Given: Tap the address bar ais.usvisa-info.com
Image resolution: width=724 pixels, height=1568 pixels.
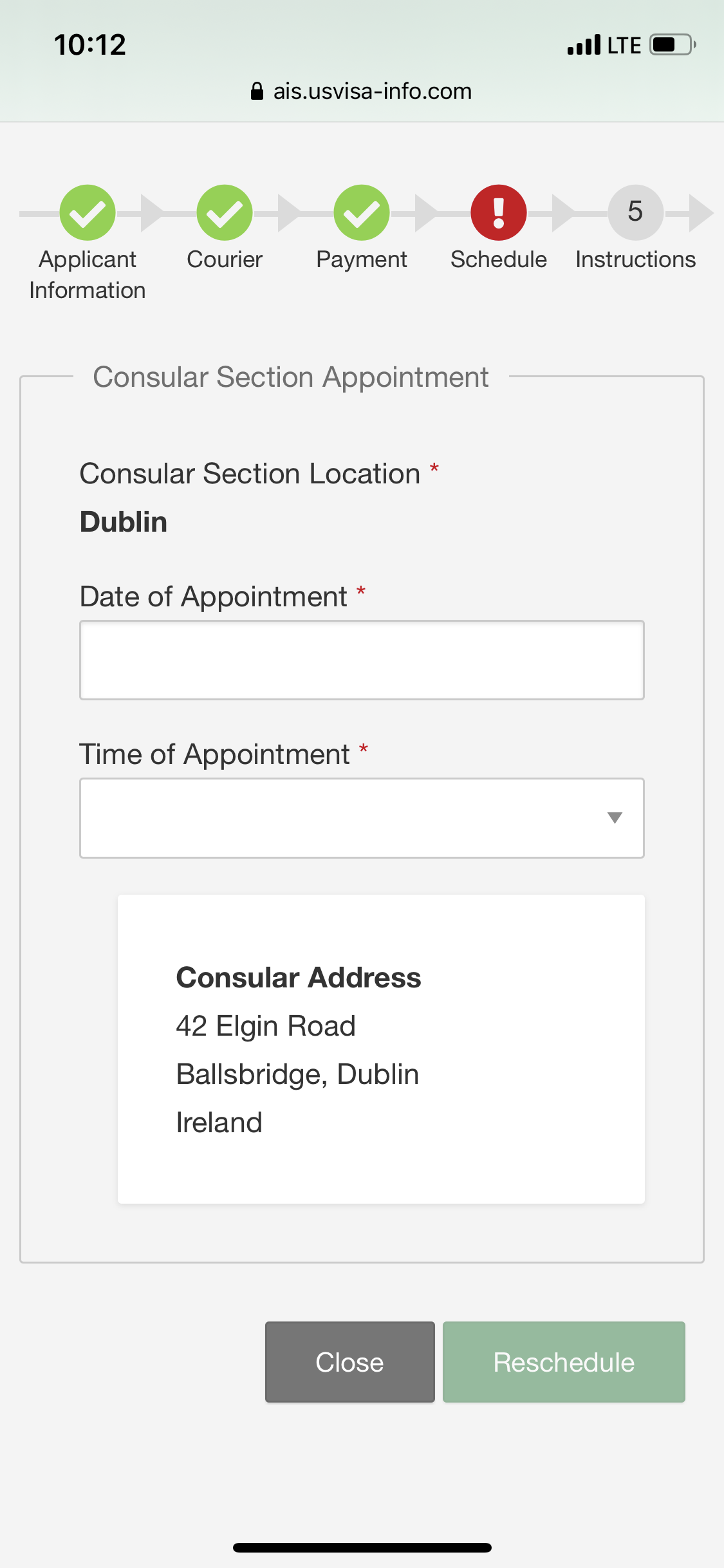Looking at the screenshot, I should coord(362,91).
